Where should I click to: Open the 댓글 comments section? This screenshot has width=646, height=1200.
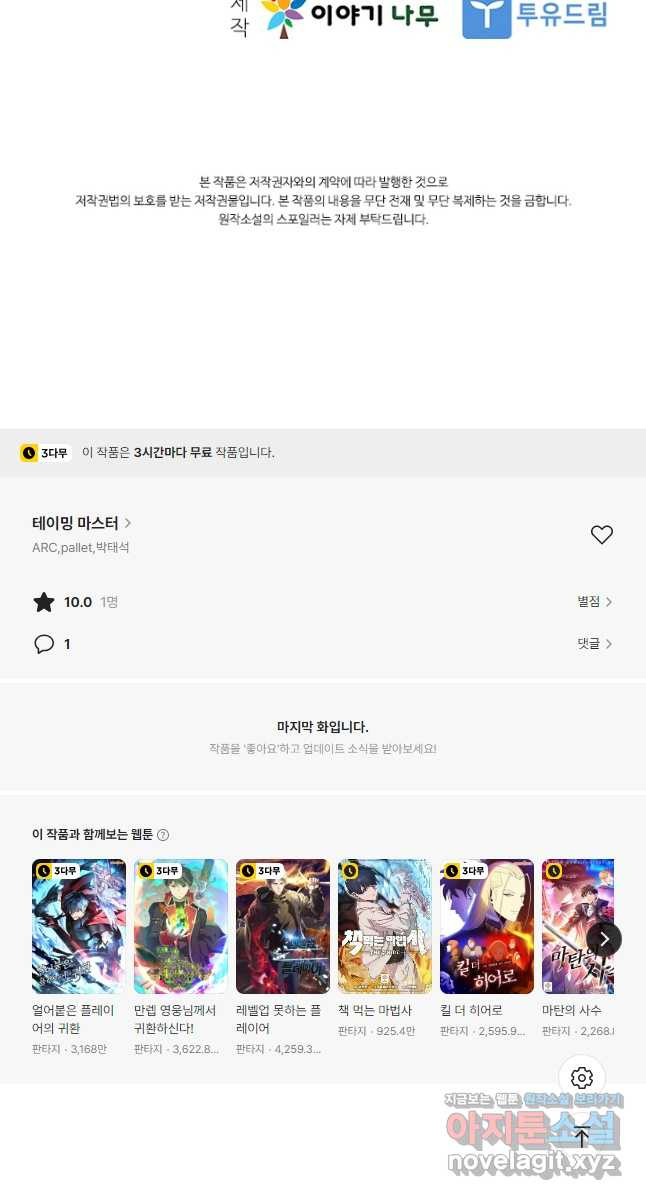point(594,644)
